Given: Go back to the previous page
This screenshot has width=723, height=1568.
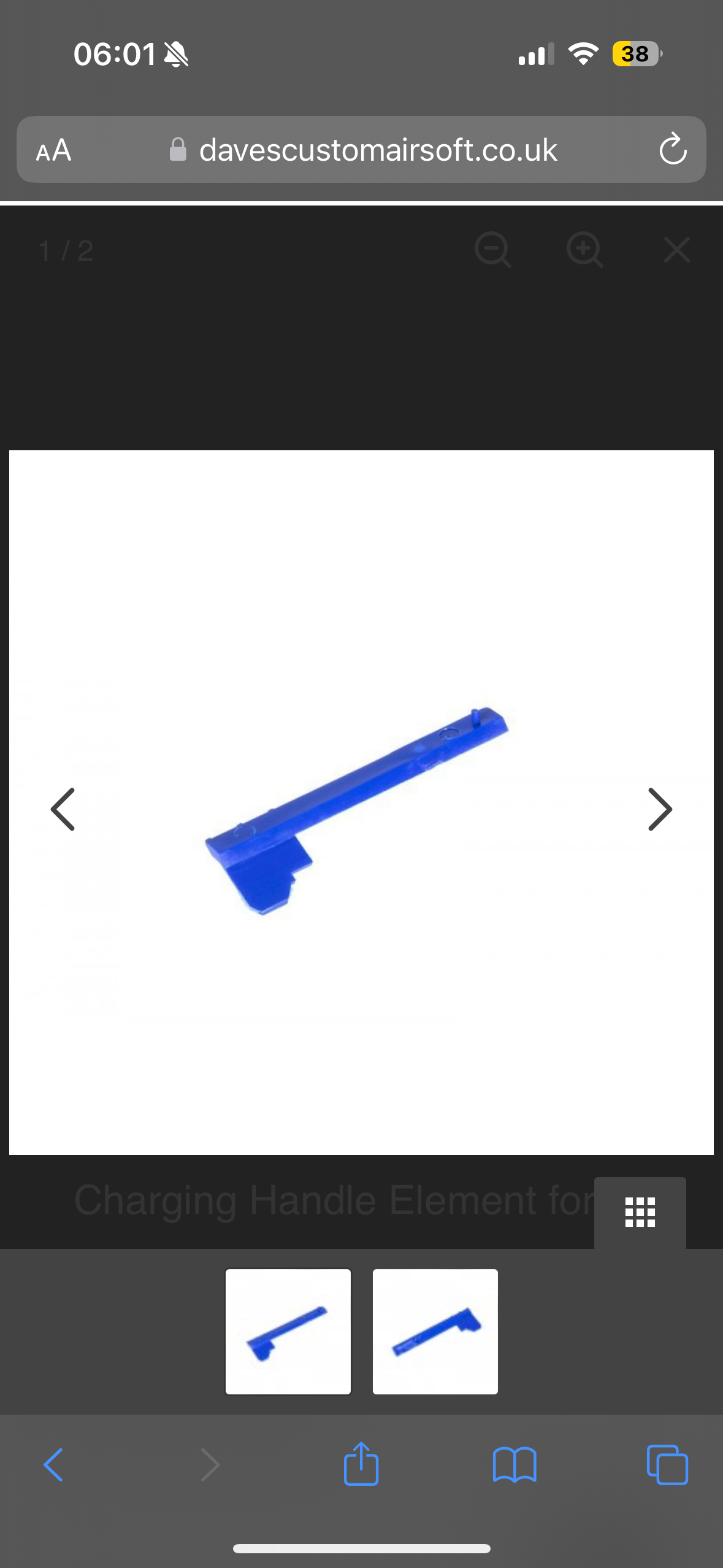Looking at the screenshot, I should [53, 1465].
